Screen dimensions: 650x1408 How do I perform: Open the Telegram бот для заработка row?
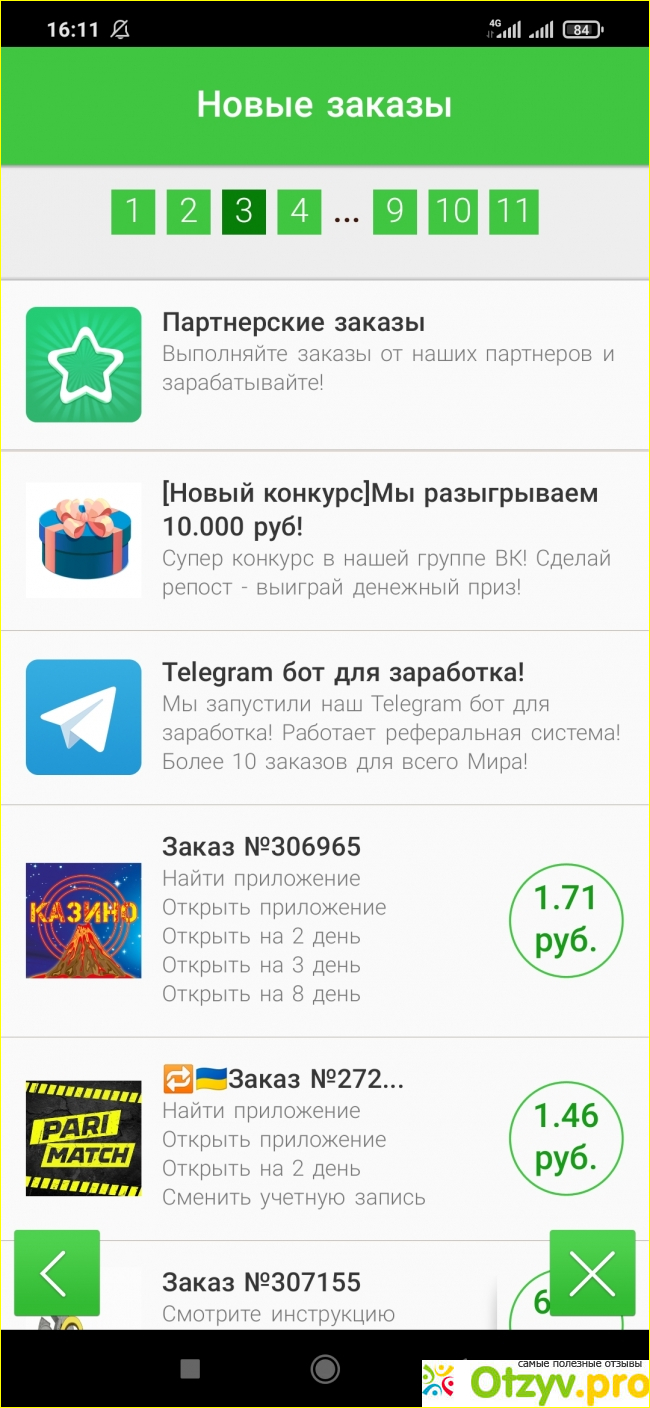(325, 717)
